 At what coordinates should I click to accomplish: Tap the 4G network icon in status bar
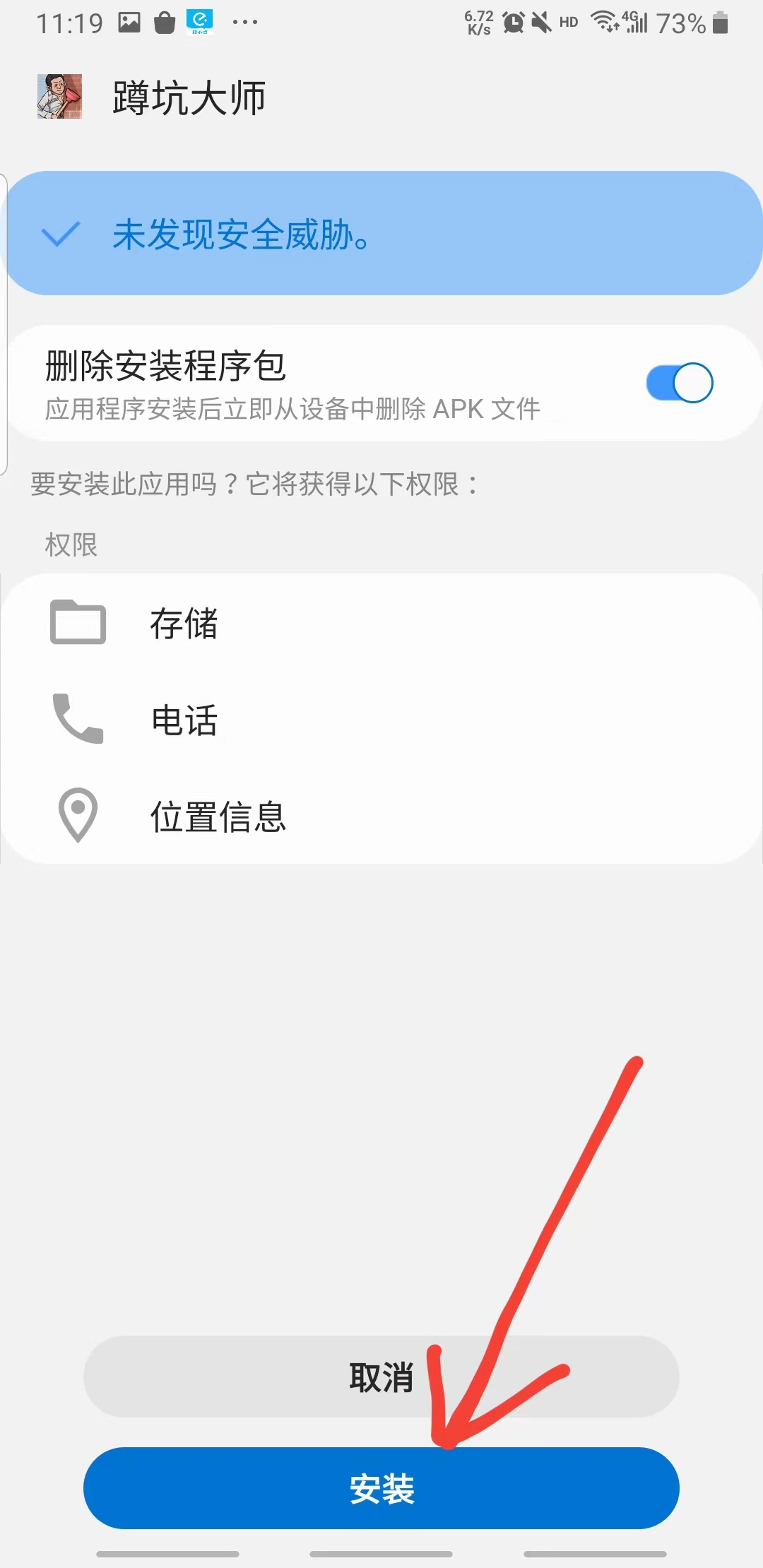point(636,23)
